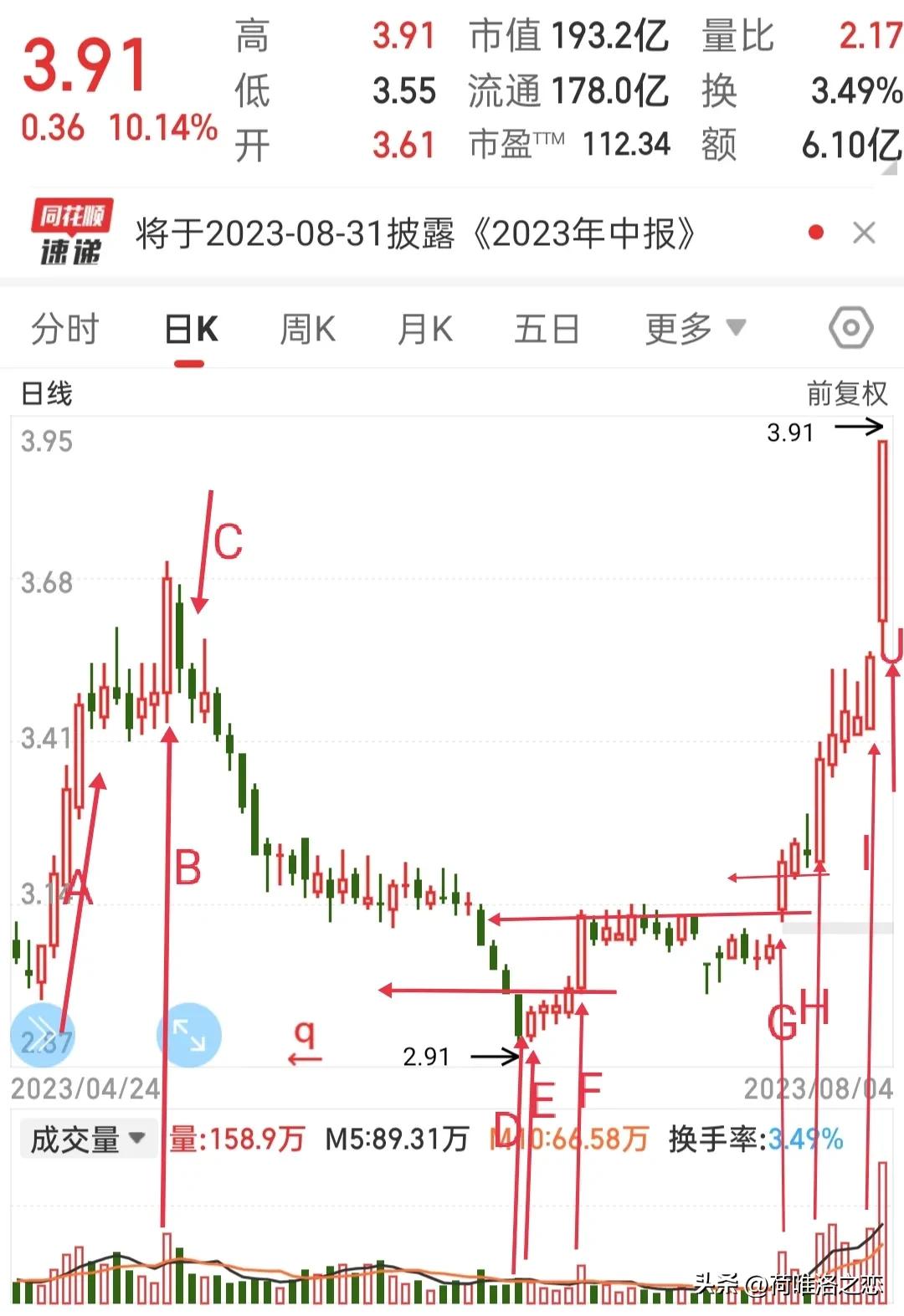Open the 五日 five-day view

click(548, 328)
